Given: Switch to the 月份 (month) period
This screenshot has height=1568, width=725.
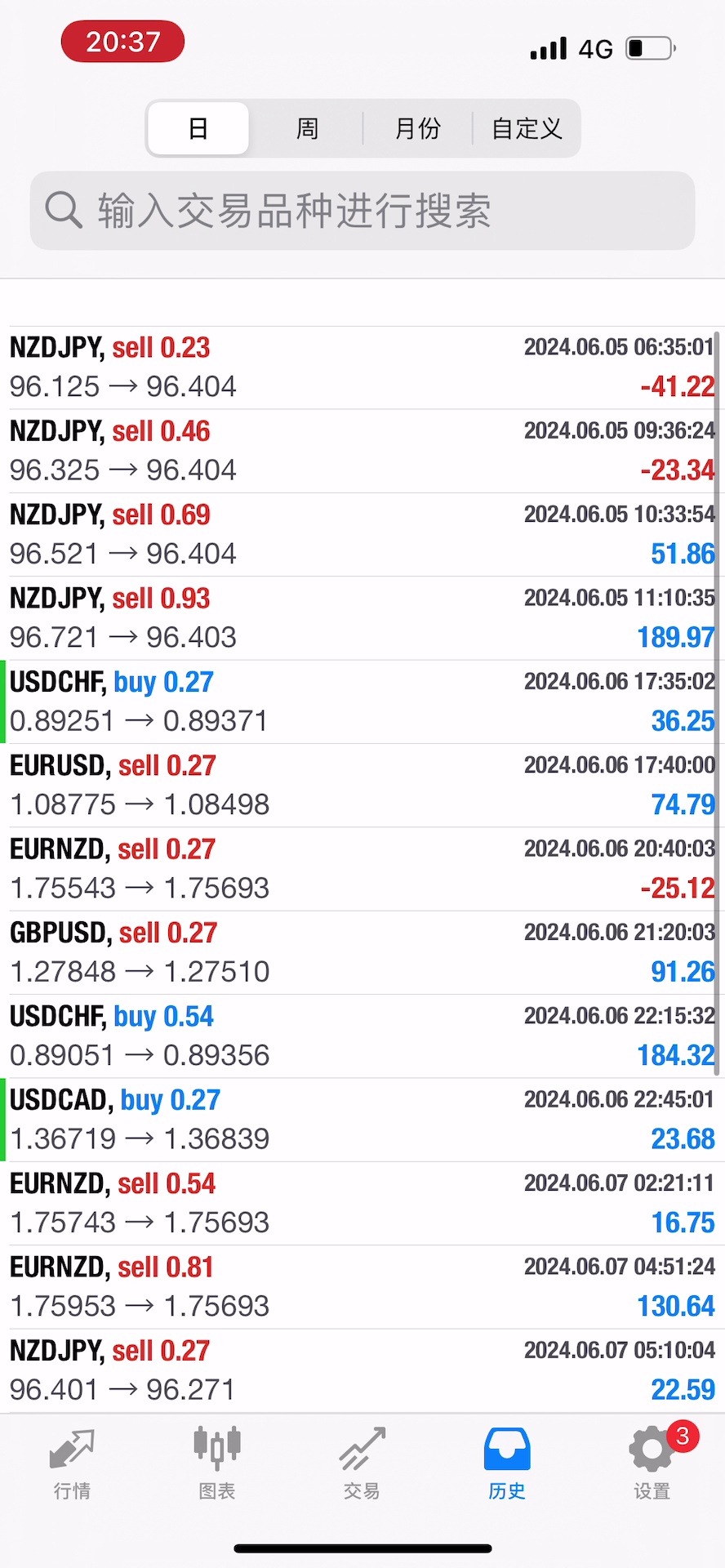Looking at the screenshot, I should click(x=417, y=128).
